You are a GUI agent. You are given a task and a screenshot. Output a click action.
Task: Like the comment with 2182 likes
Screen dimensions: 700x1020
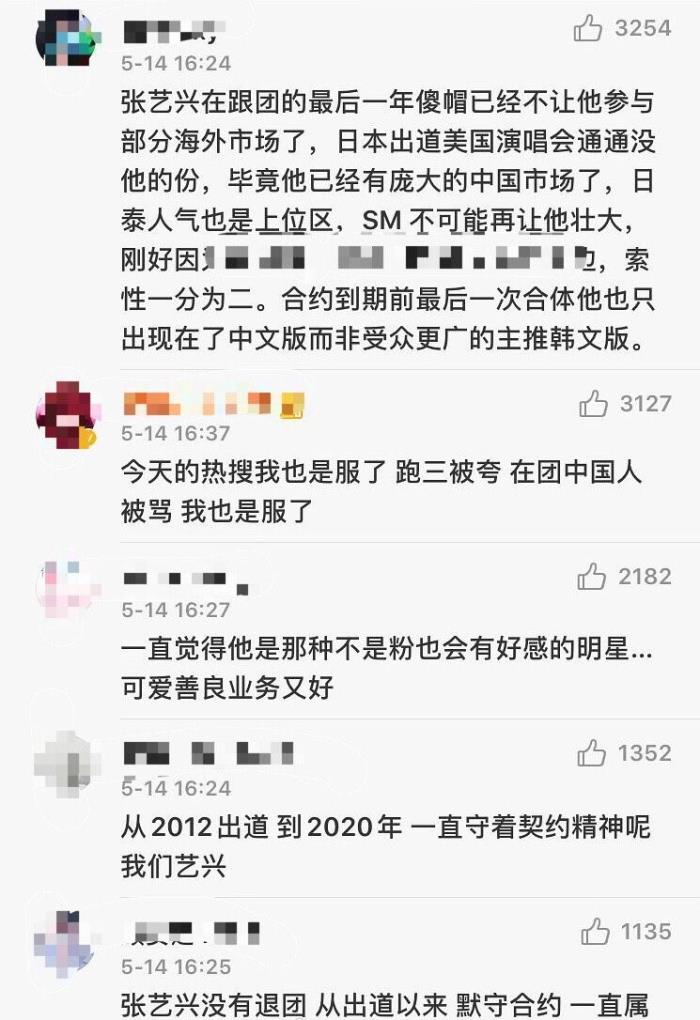pyautogui.click(x=592, y=576)
